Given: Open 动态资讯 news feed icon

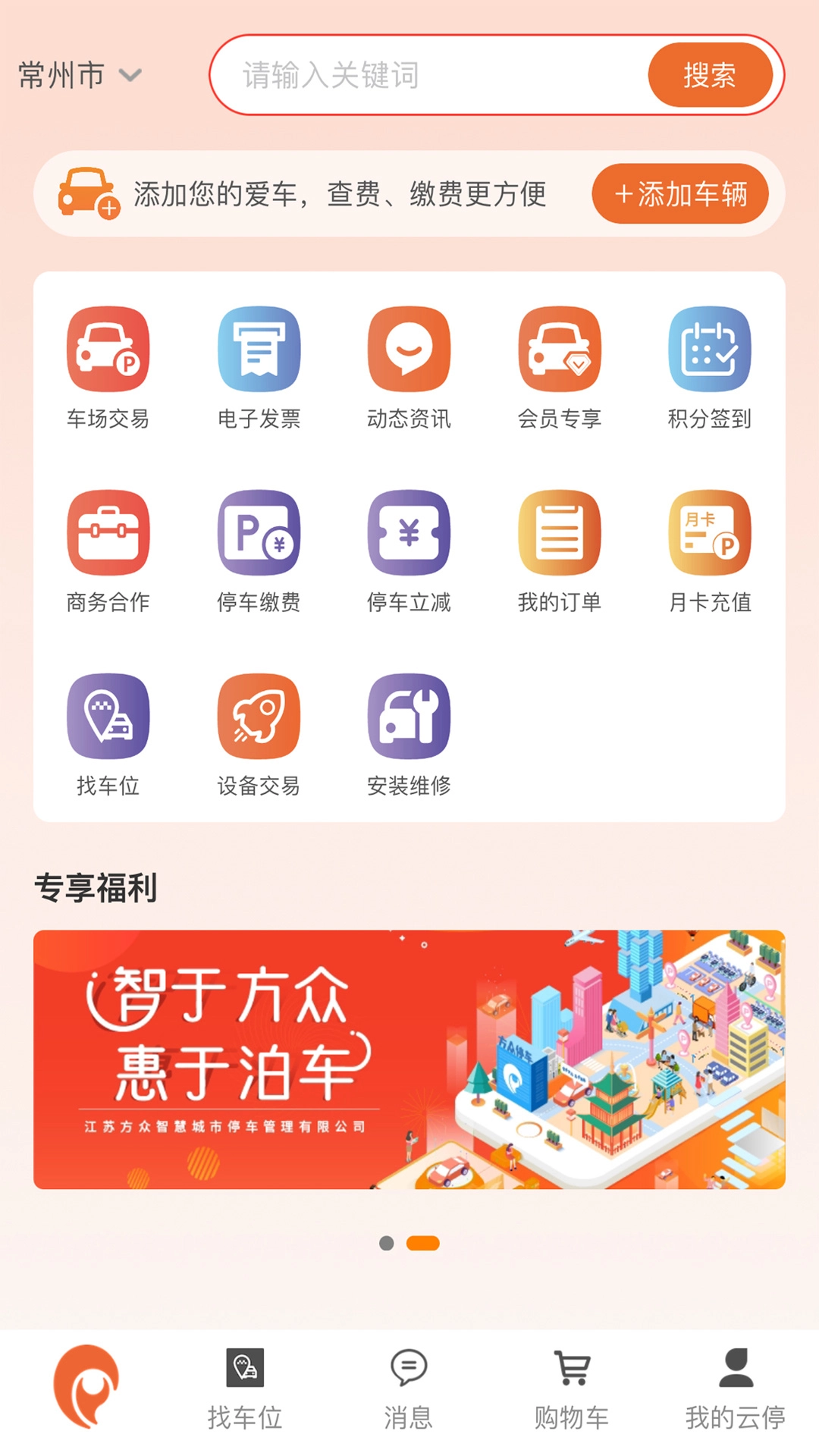Looking at the screenshot, I should click(409, 351).
